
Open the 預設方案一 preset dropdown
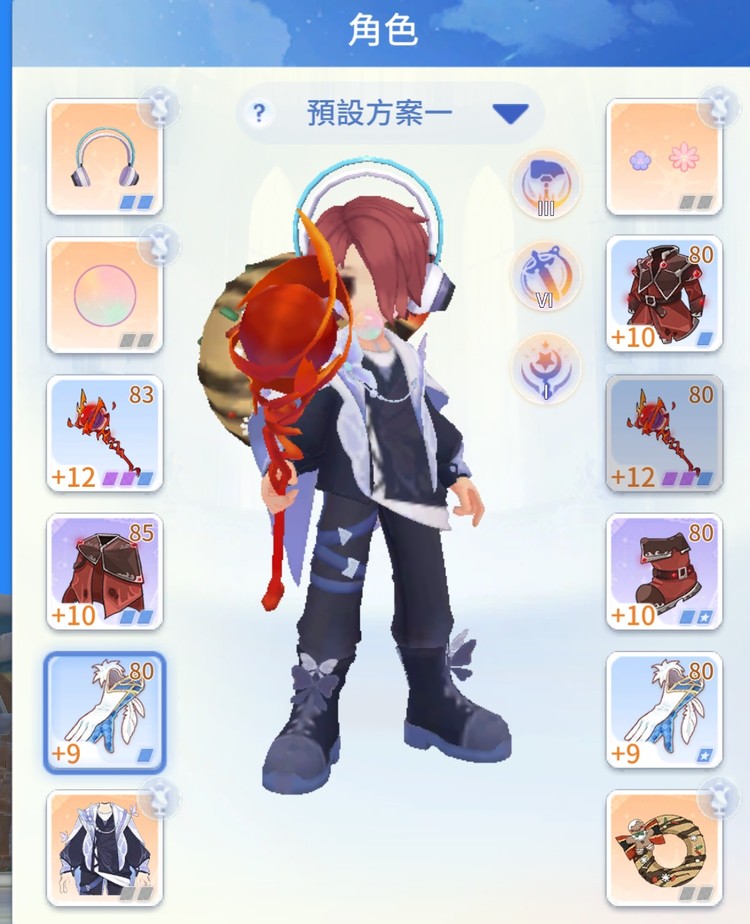point(510,114)
